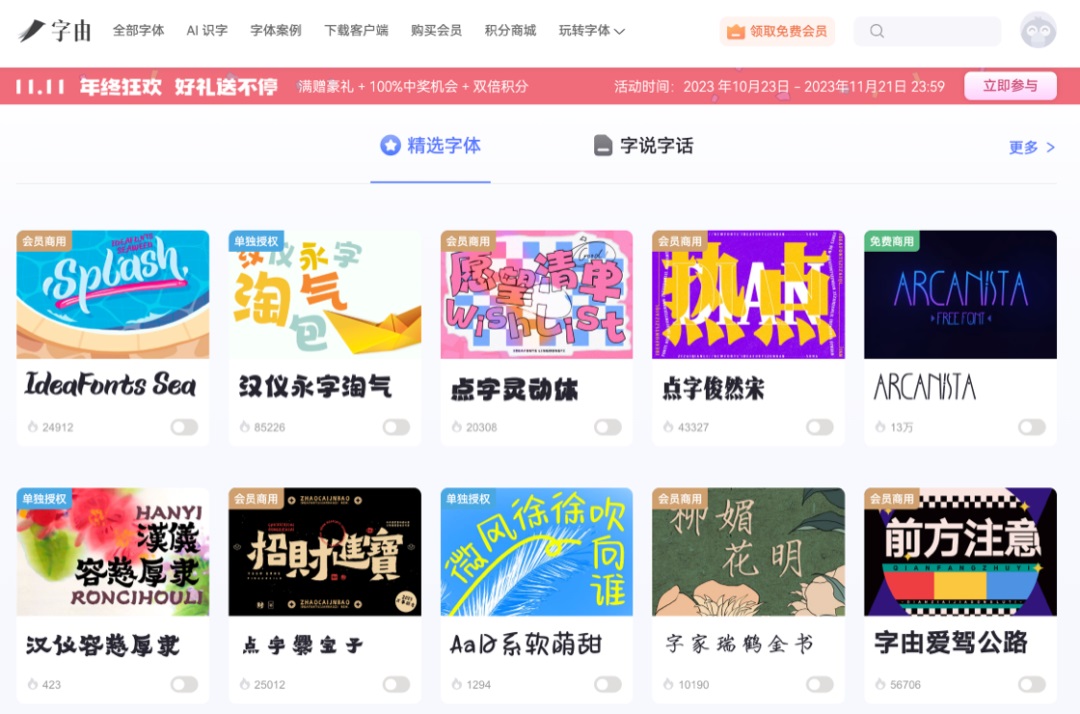This screenshot has width=1080, height=714.
Task: Turn on the switch for 点字爨宝子
Action: (396, 685)
